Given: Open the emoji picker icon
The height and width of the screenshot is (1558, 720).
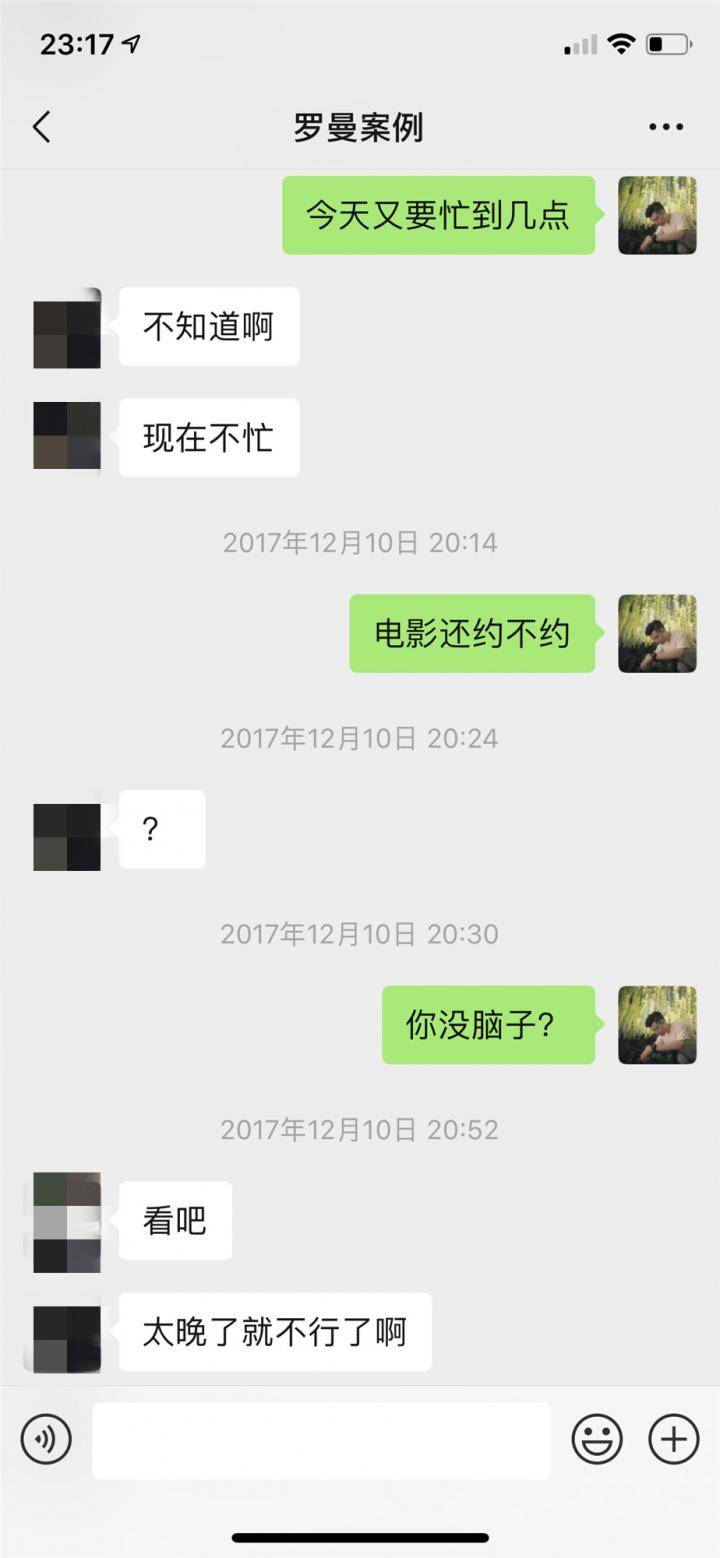Looking at the screenshot, I should click(x=598, y=1440).
